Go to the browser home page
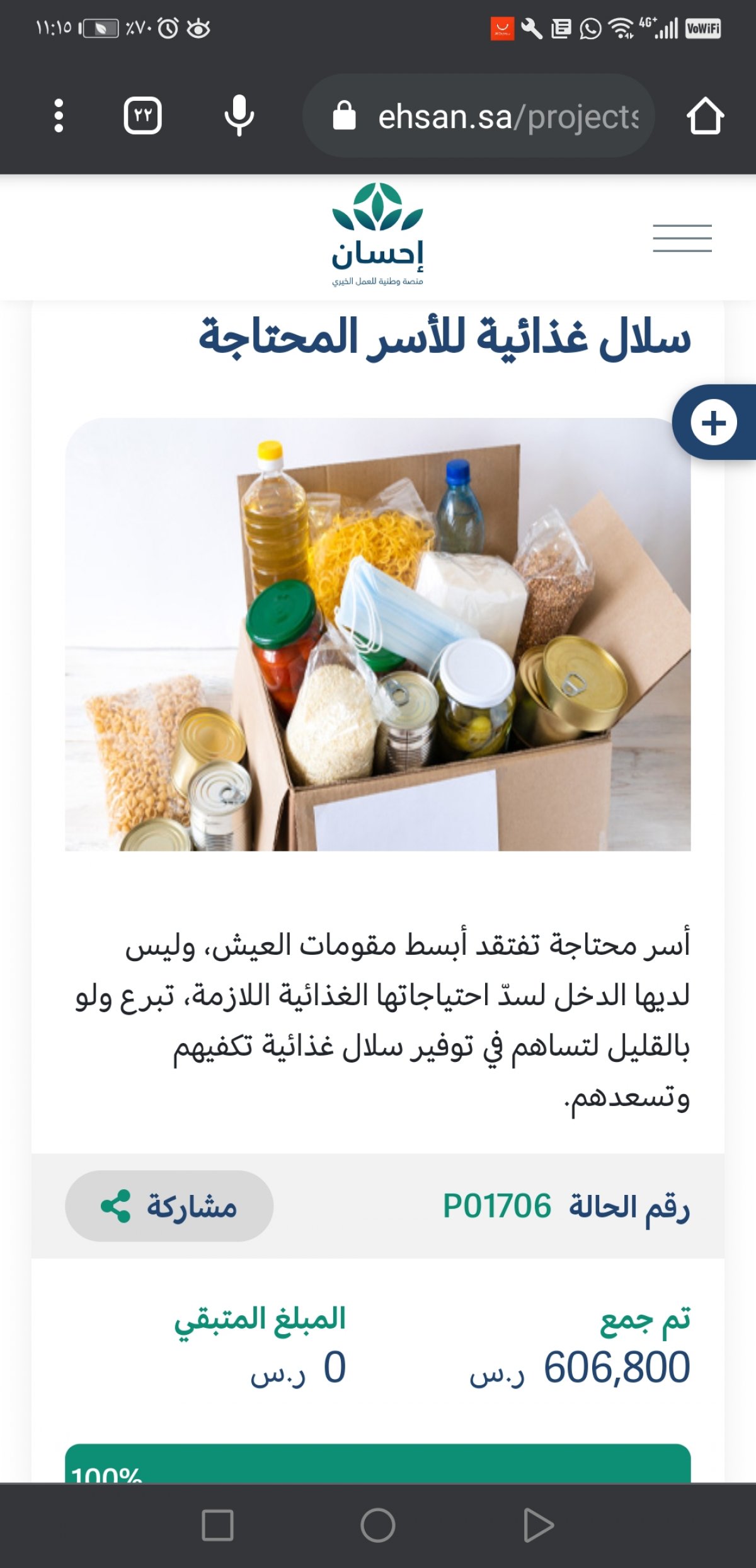The image size is (756, 1568). pyautogui.click(x=705, y=116)
